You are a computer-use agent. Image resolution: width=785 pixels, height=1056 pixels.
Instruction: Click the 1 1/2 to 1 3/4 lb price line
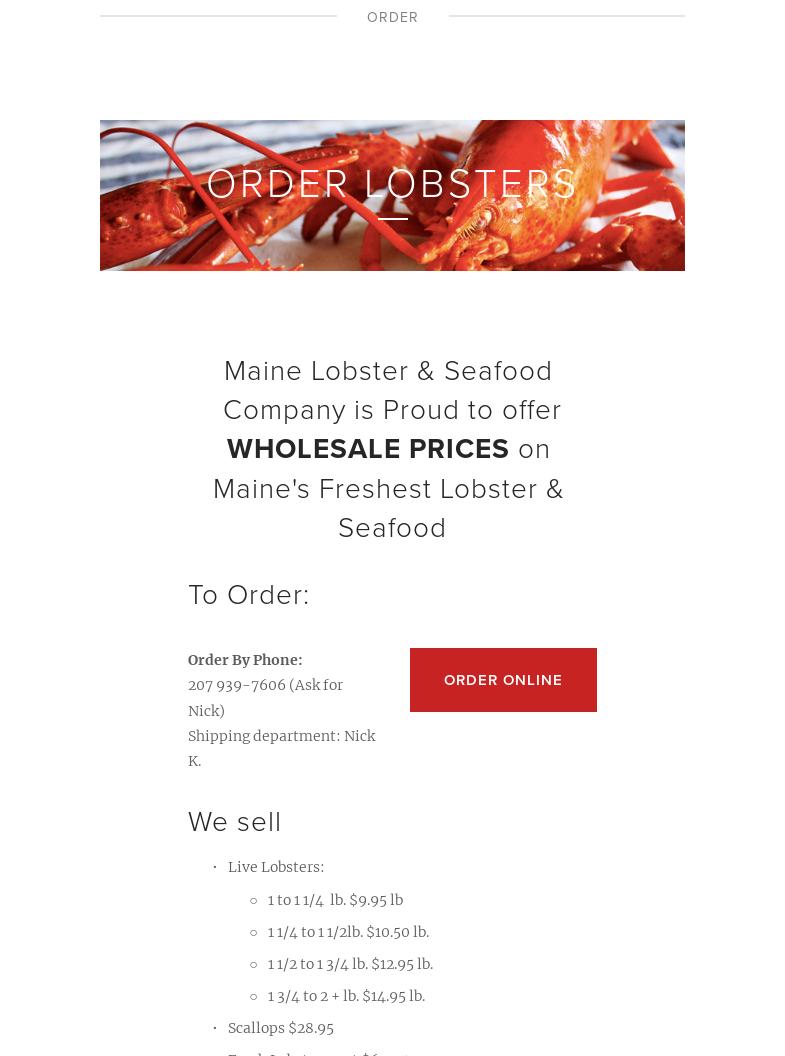(x=350, y=964)
